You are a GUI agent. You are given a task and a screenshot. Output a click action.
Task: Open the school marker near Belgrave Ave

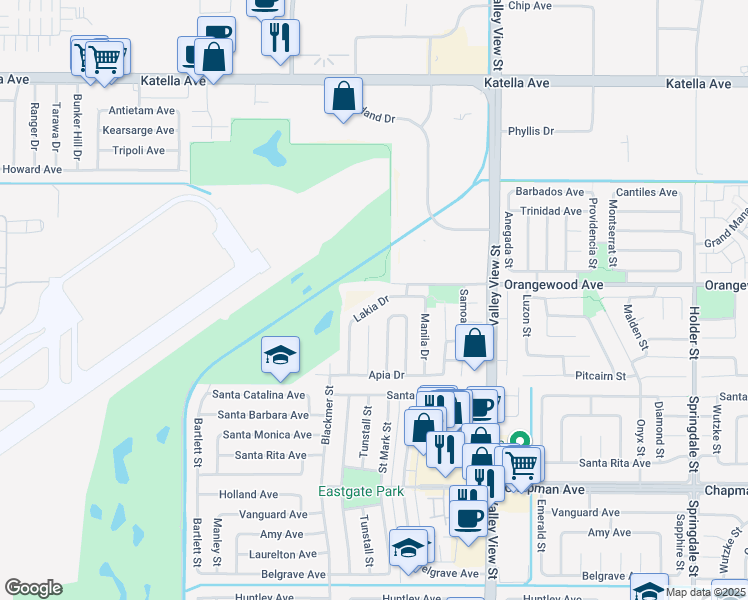(x=408, y=551)
